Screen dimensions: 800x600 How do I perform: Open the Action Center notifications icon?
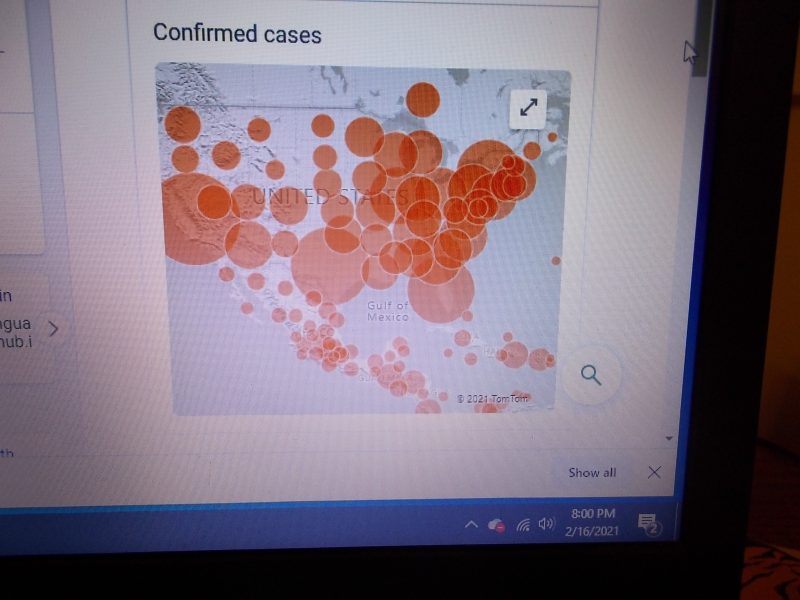point(648,523)
